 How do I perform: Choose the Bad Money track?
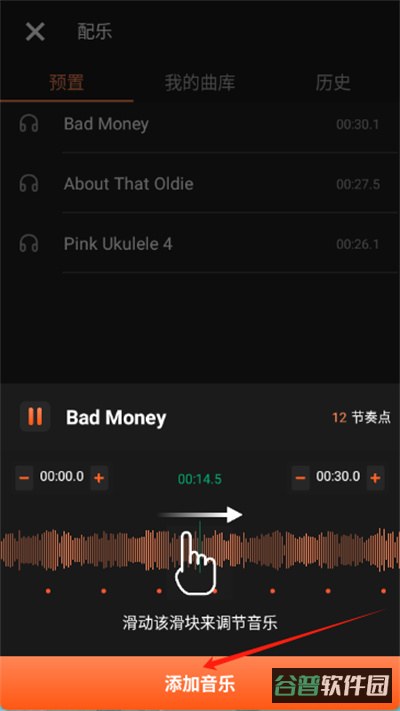[x=200, y=124]
